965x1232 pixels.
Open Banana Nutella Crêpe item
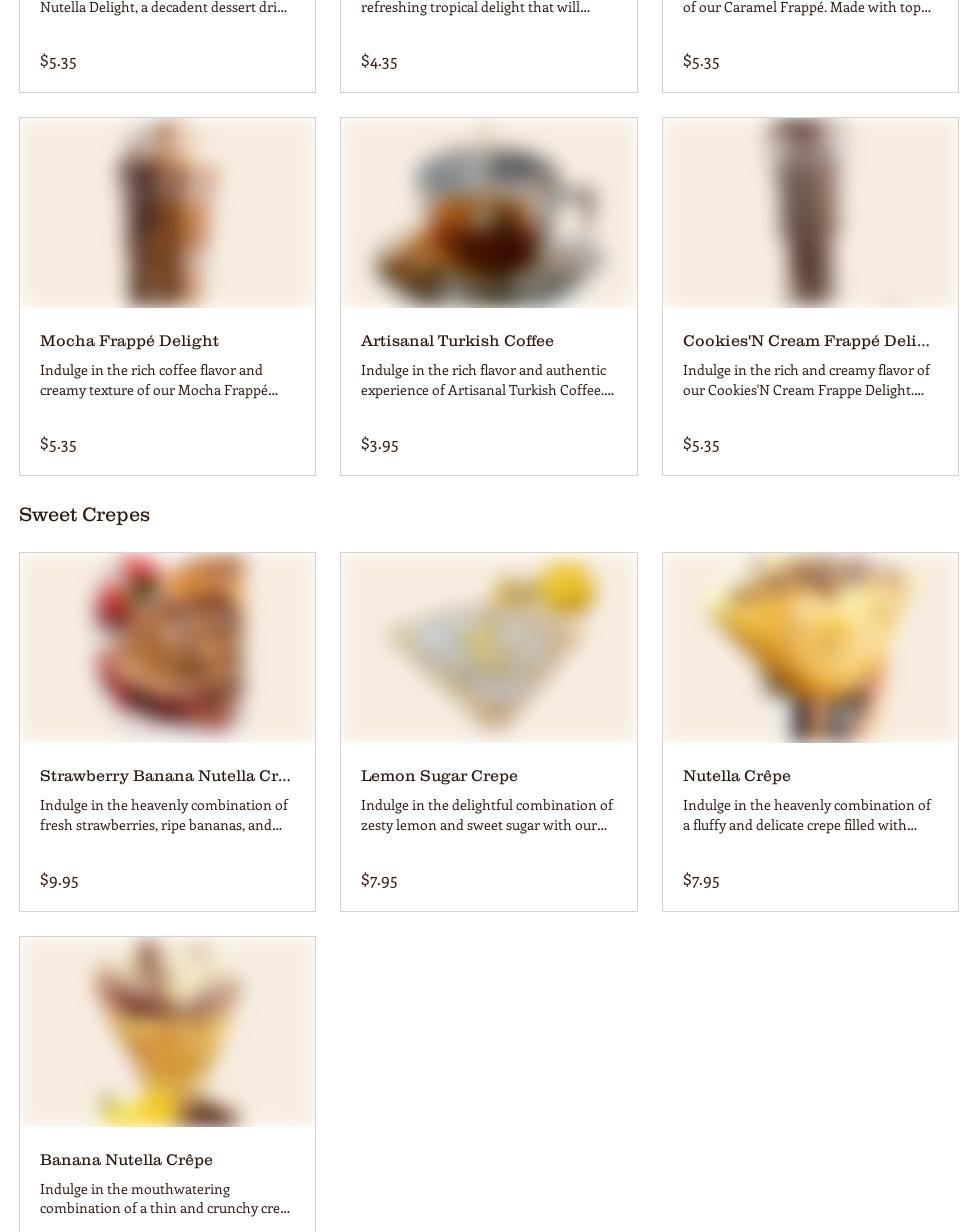tap(167, 1085)
